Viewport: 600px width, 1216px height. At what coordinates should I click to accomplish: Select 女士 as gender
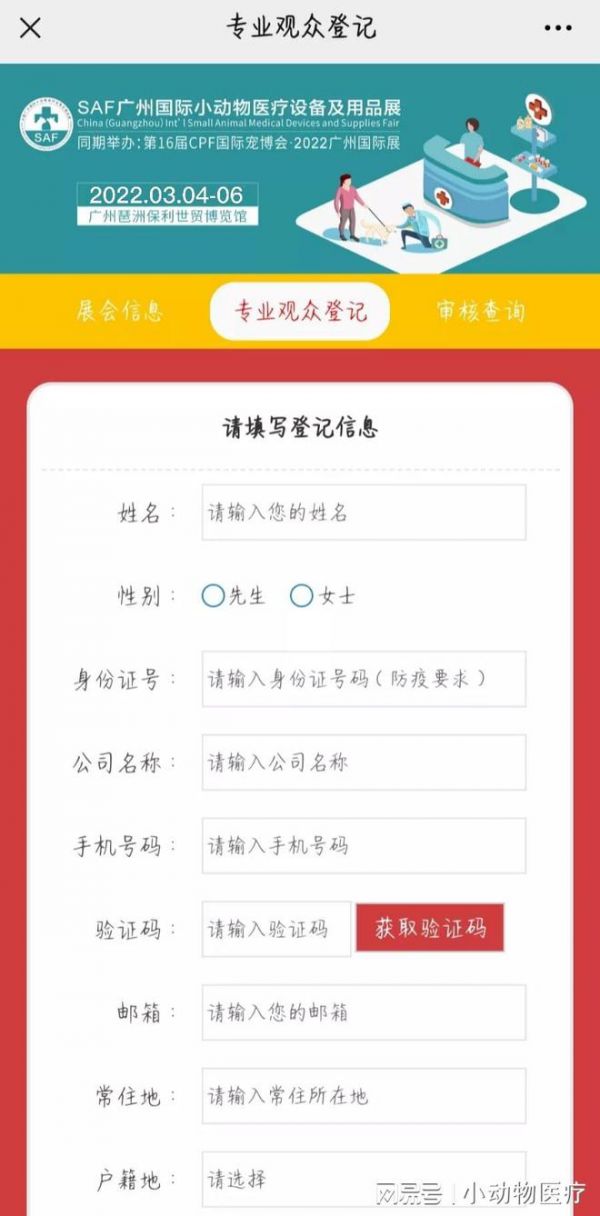(x=301, y=596)
